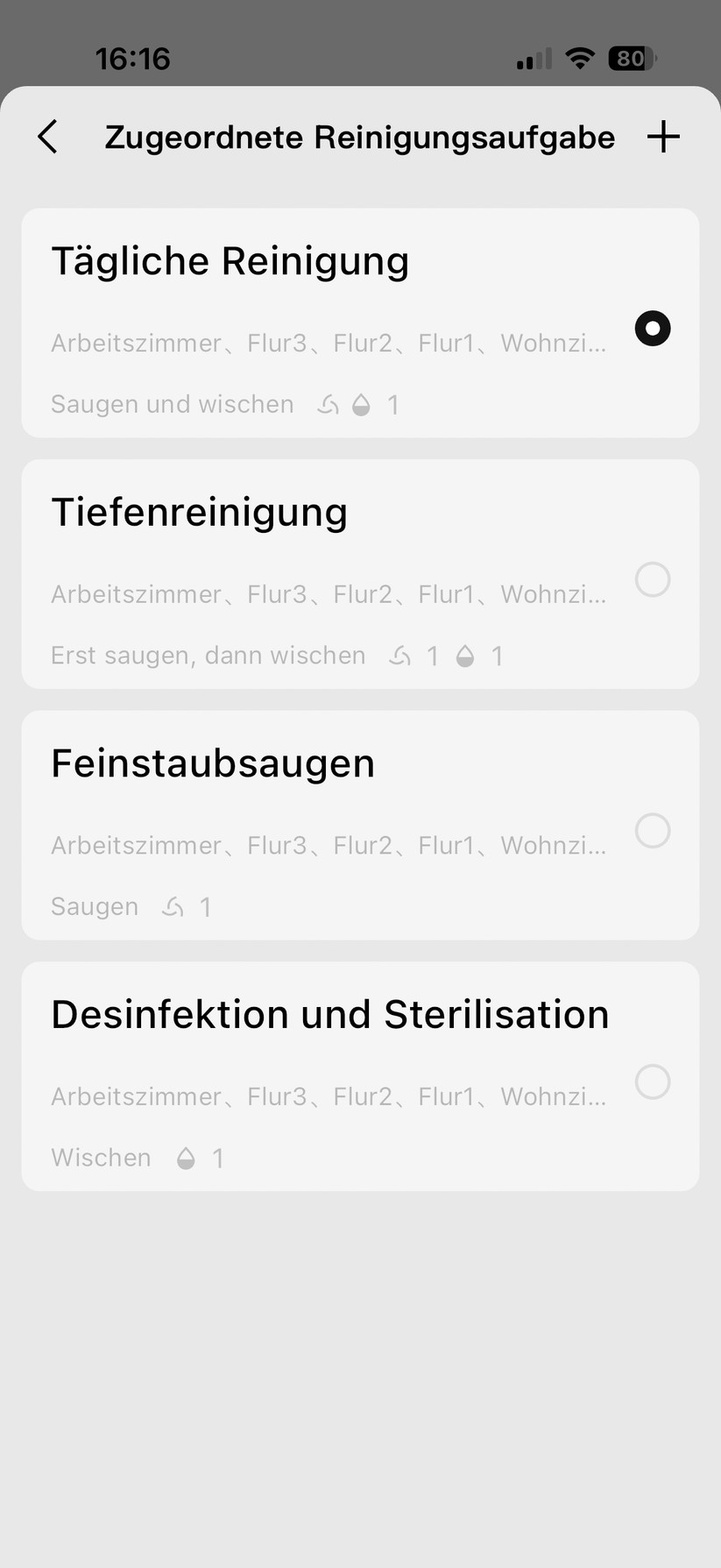The height and width of the screenshot is (1568, 721).
Task: Tap the Wi-Fi icon in the status bar
Action: (580, 58)
